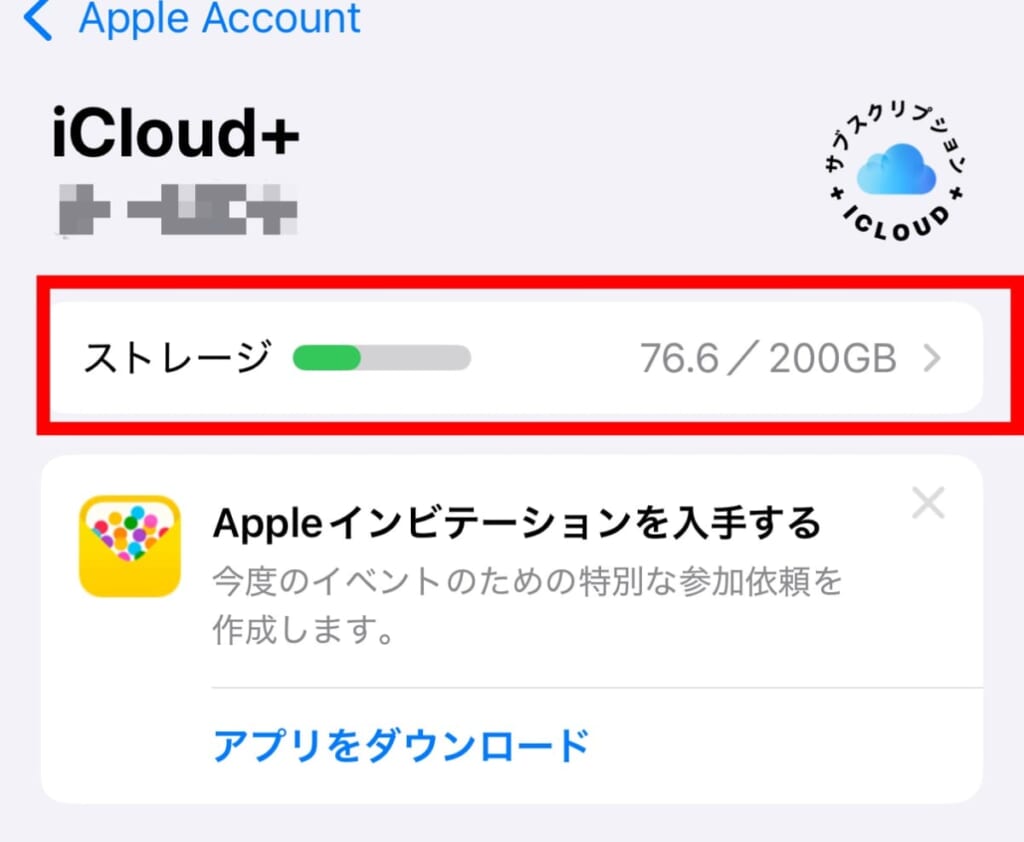Go back to Apple Account
The image size is (1024, 842).
[190, 20]
